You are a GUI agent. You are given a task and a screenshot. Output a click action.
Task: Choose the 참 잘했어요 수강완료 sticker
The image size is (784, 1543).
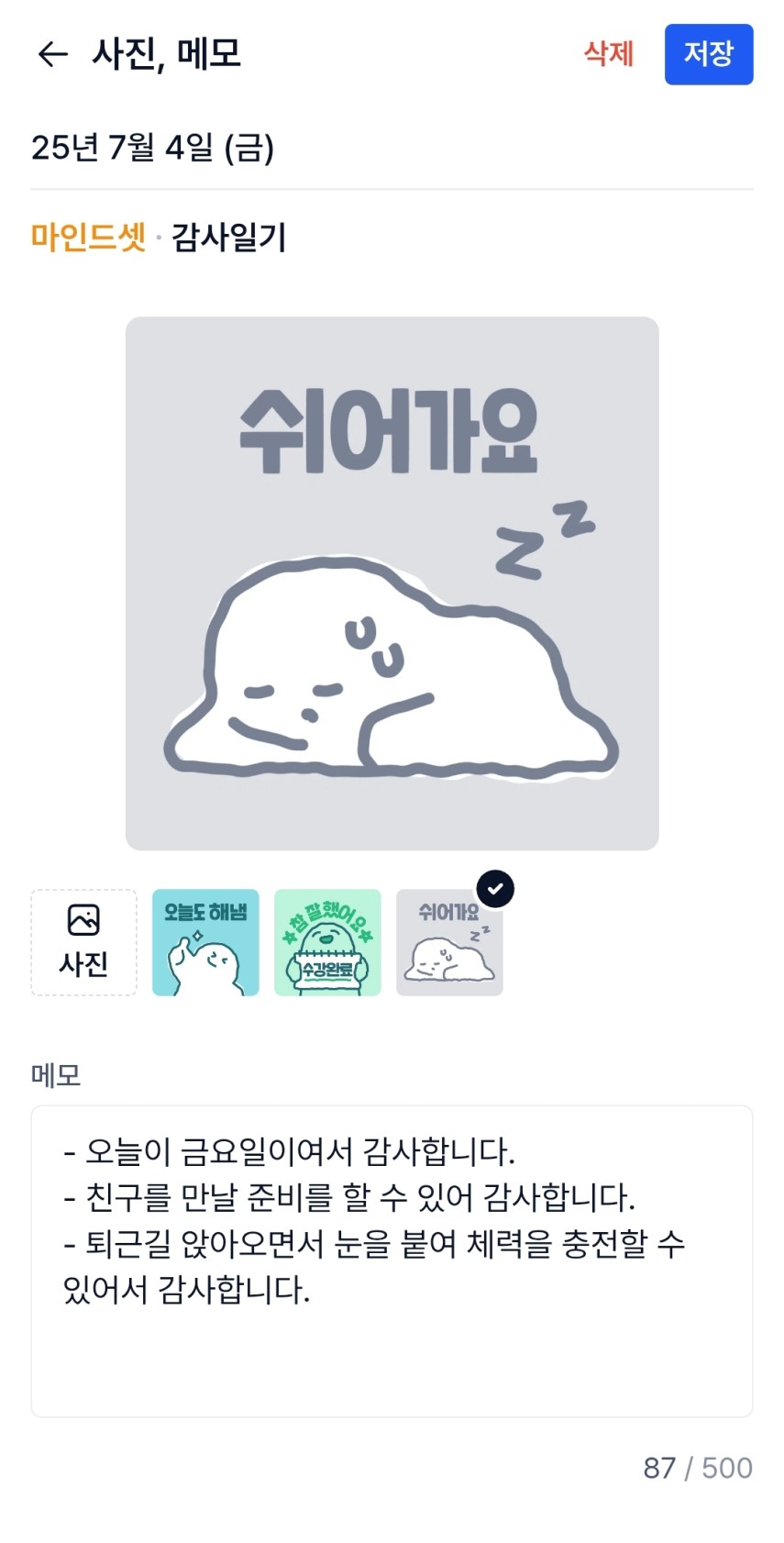click(x=327, y=942)
